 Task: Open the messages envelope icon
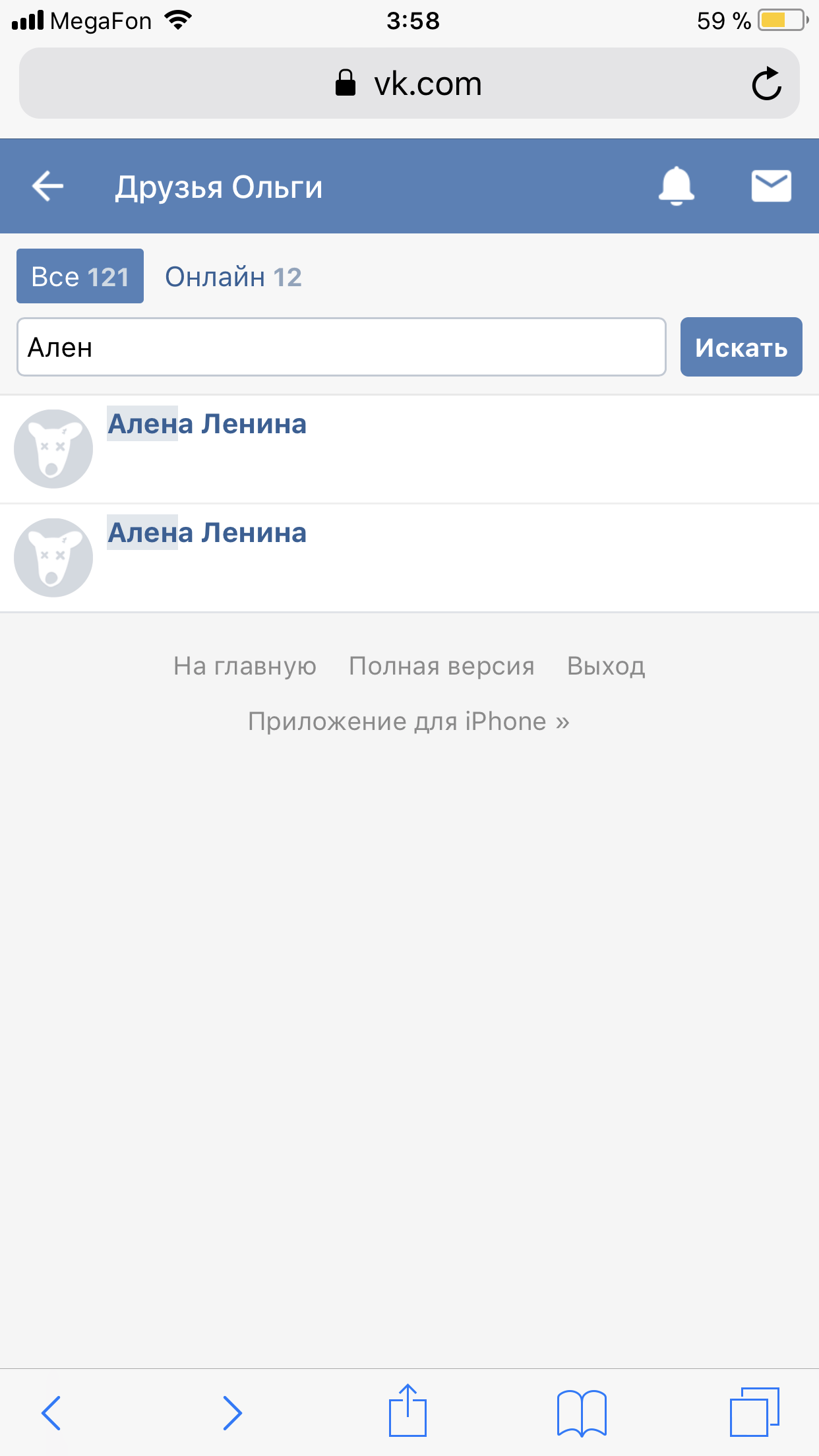771,186
